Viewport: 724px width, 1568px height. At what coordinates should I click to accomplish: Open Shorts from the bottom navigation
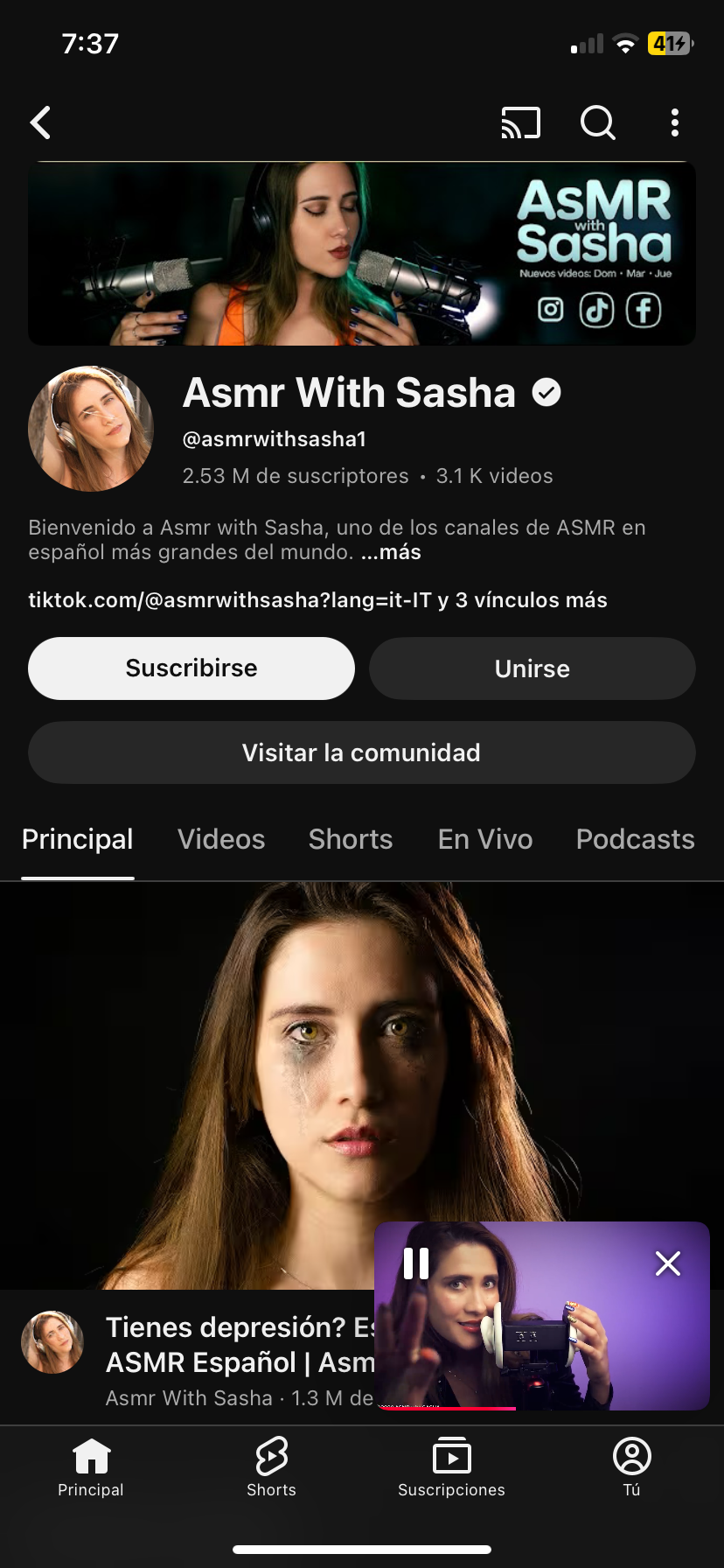point(271,1466)
